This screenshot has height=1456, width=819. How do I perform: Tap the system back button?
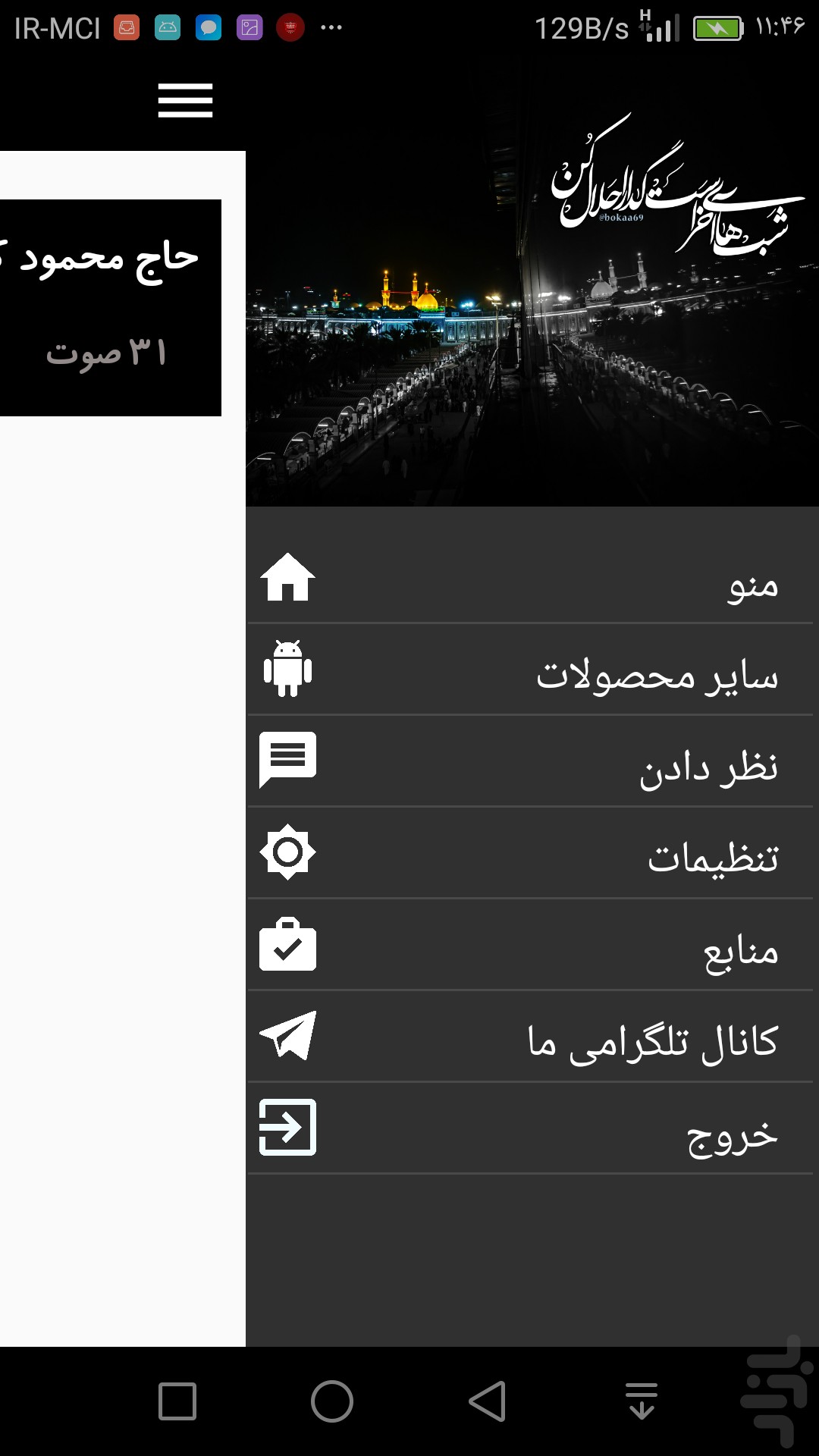pos(488,1401)
